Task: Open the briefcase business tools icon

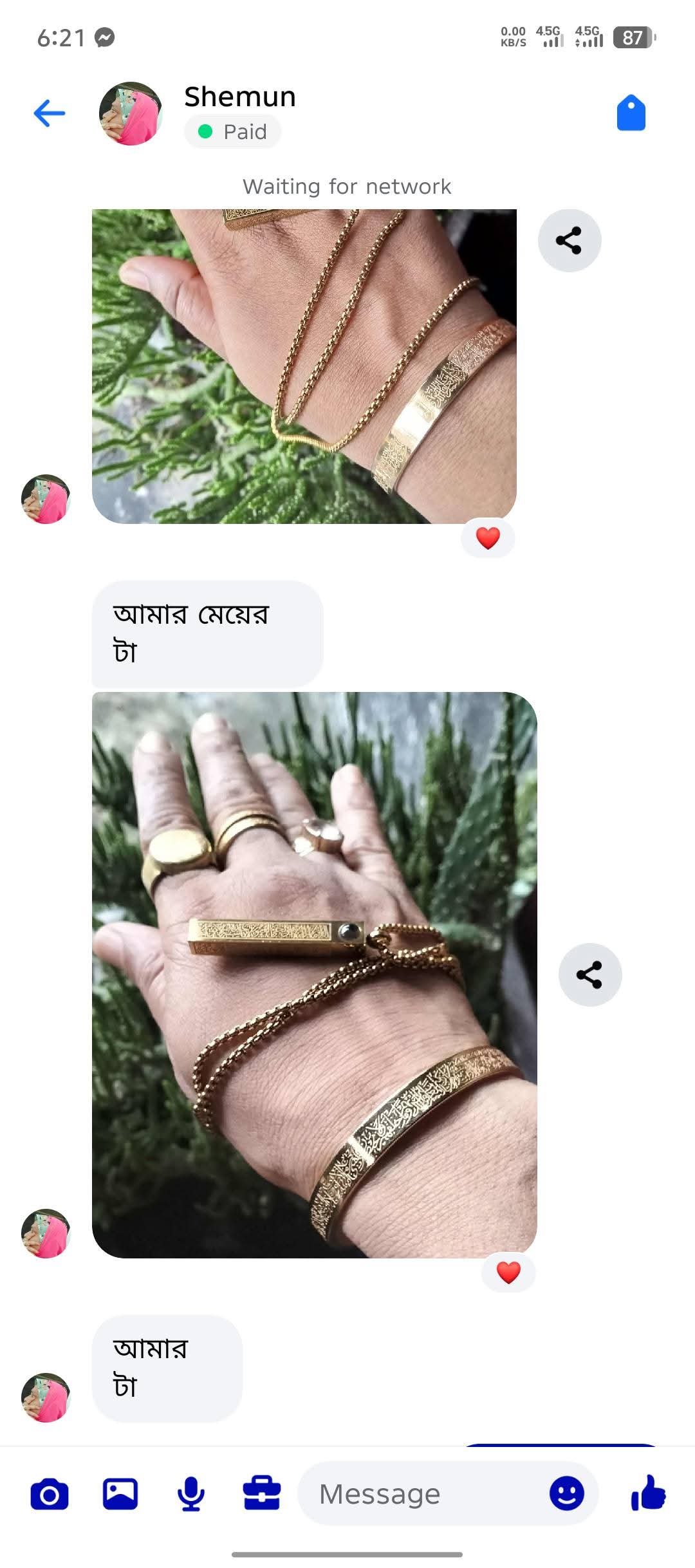Action: [262, 1494]
